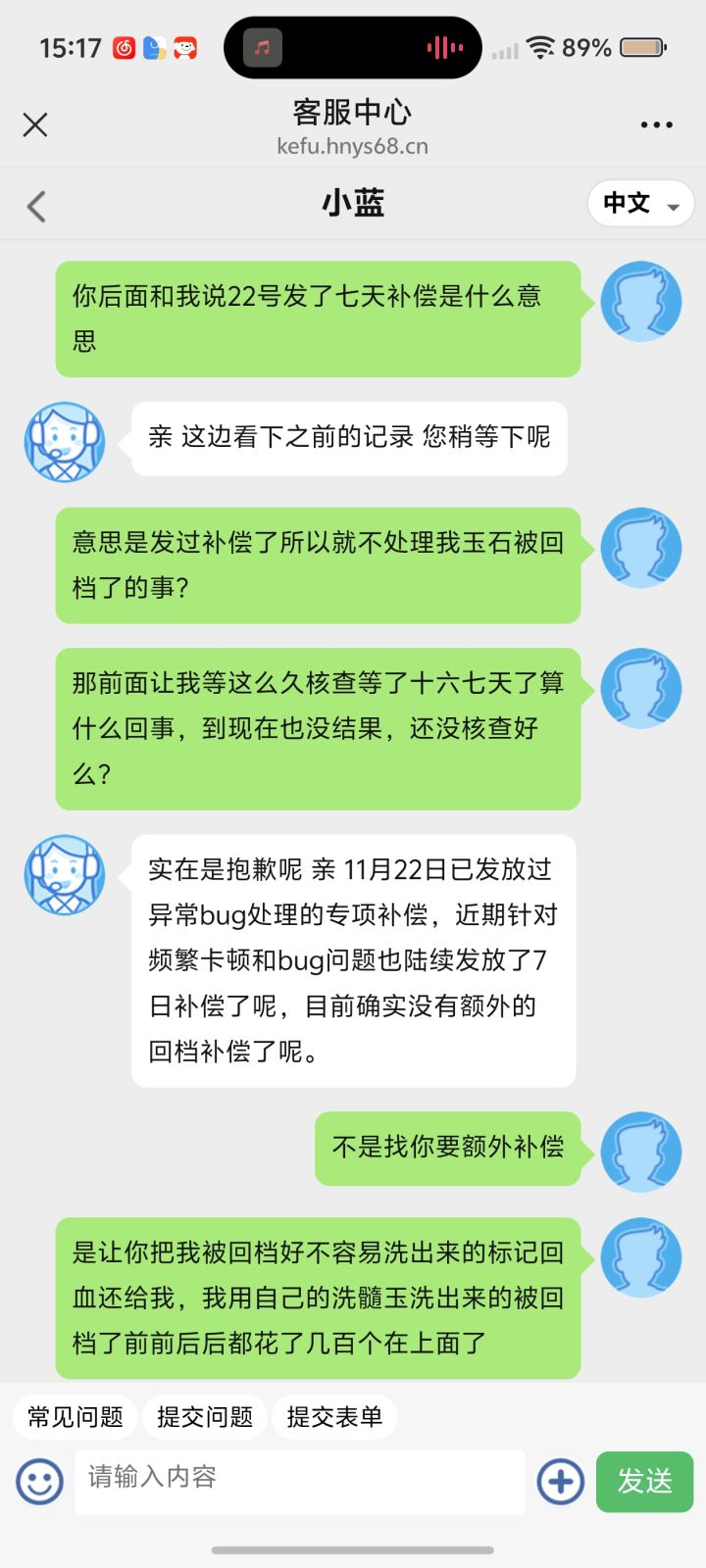Tap the chevron next to 中文

(672, 206)
